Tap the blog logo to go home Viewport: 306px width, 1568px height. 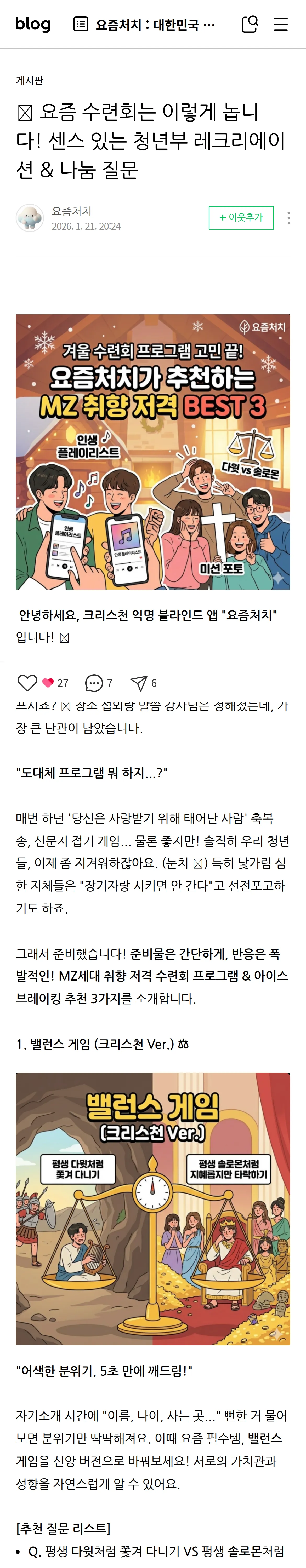click(33, 24)
